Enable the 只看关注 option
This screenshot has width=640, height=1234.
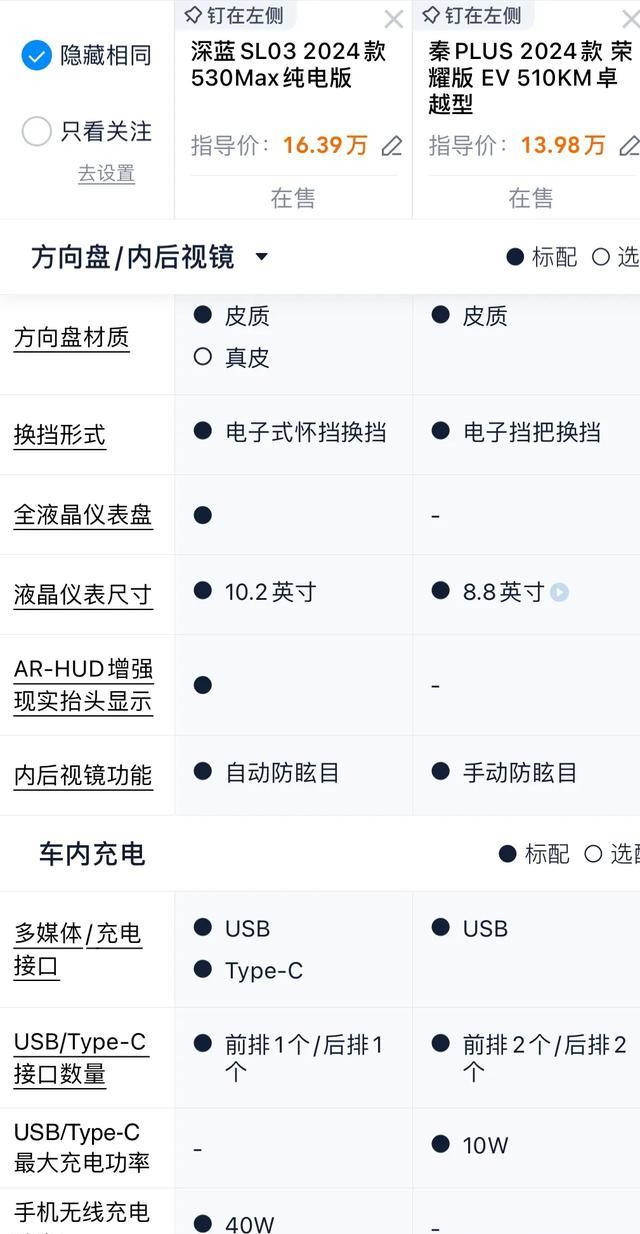point(37,131)
